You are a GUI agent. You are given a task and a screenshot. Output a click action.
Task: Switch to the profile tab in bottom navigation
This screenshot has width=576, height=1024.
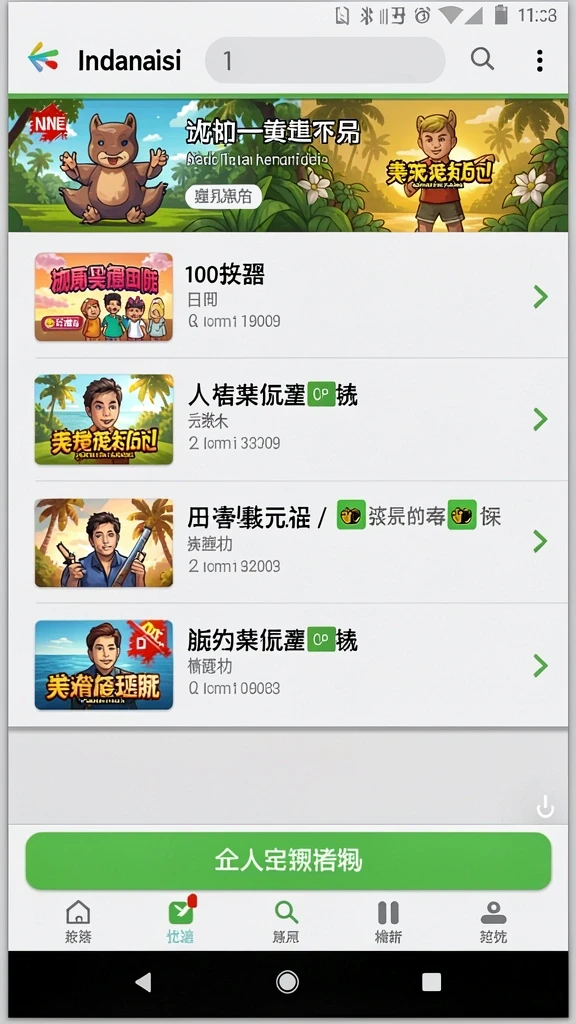493,921
